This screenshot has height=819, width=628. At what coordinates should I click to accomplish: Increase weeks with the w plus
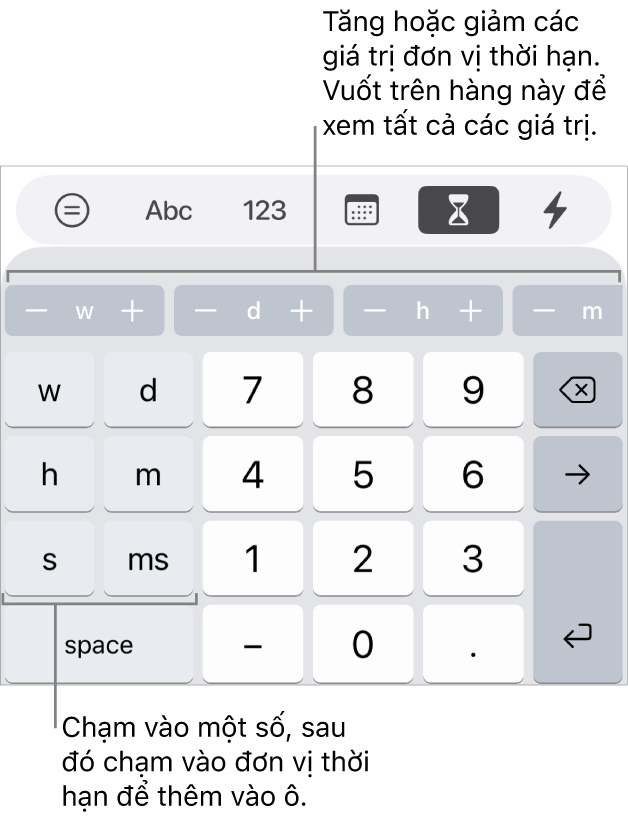[132, 311]
